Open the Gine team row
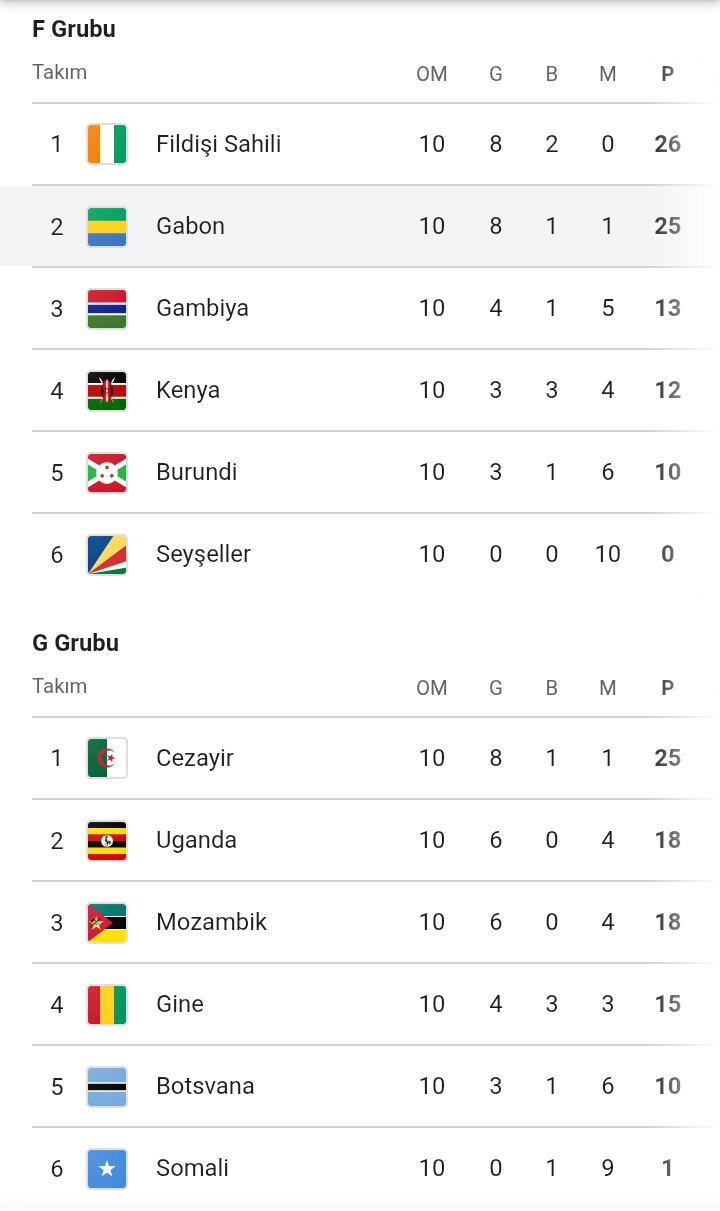The image size is (720, 1211). pos(180,1004)
